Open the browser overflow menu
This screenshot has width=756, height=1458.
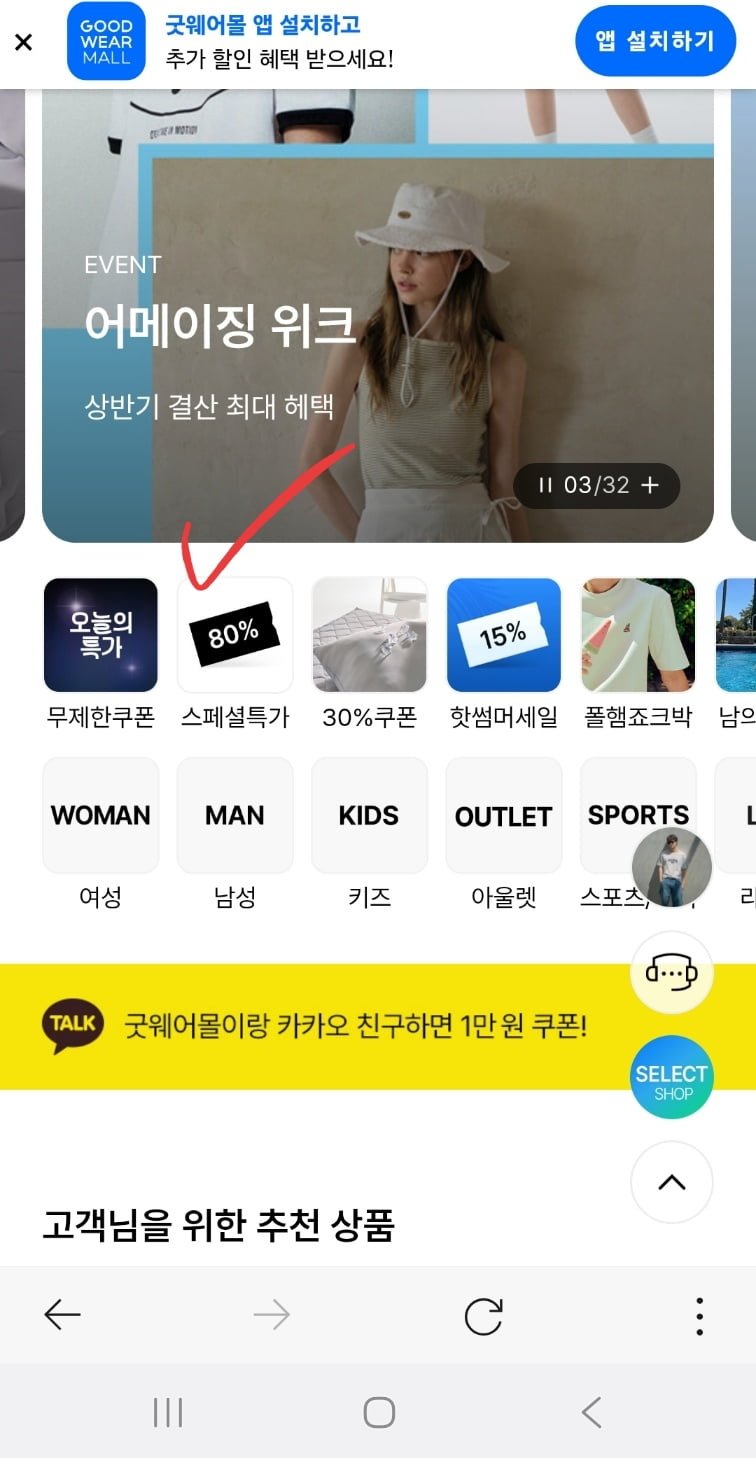coord(699,1316)
